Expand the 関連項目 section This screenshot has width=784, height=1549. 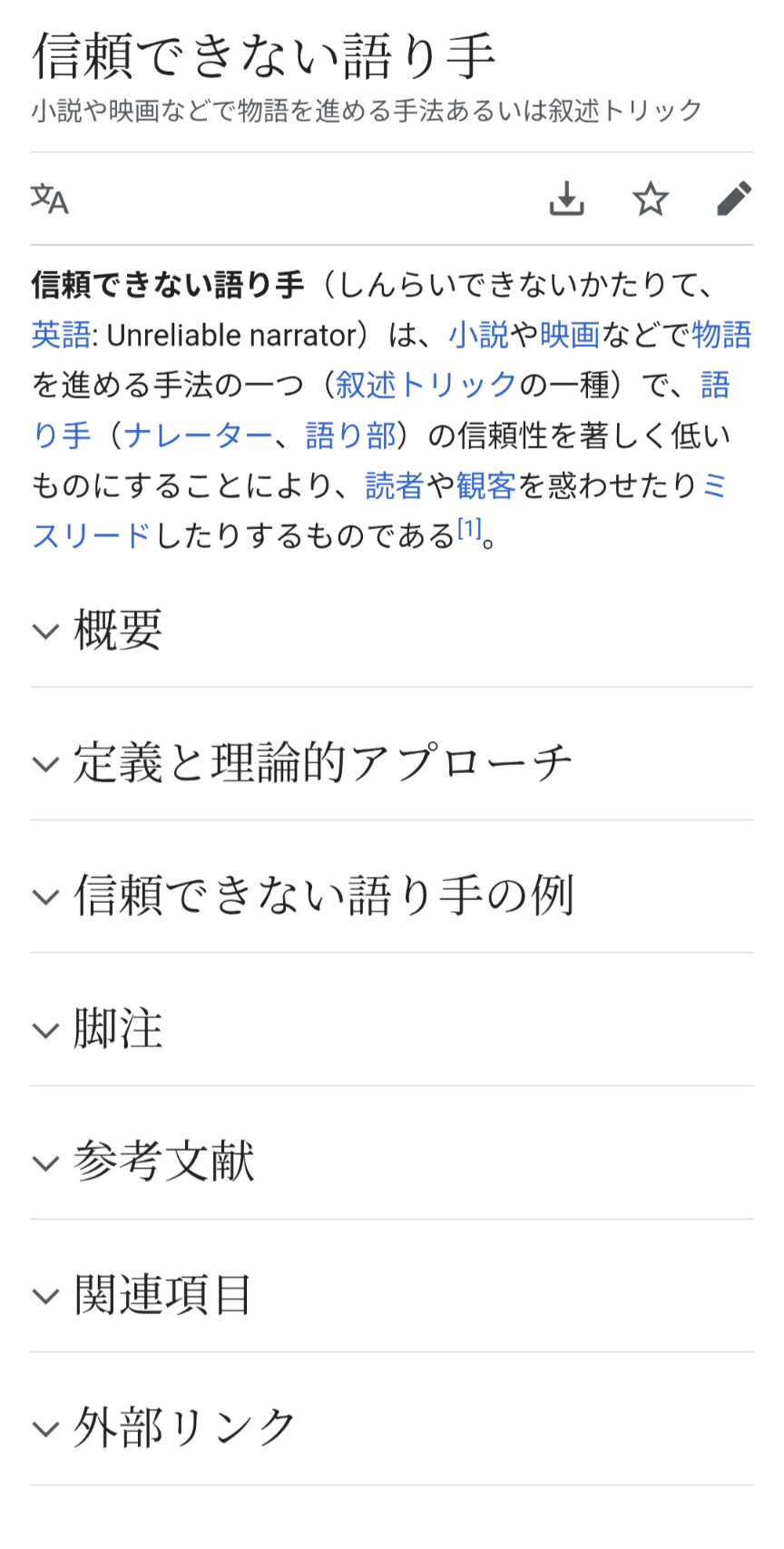[x=163, y=1295]
